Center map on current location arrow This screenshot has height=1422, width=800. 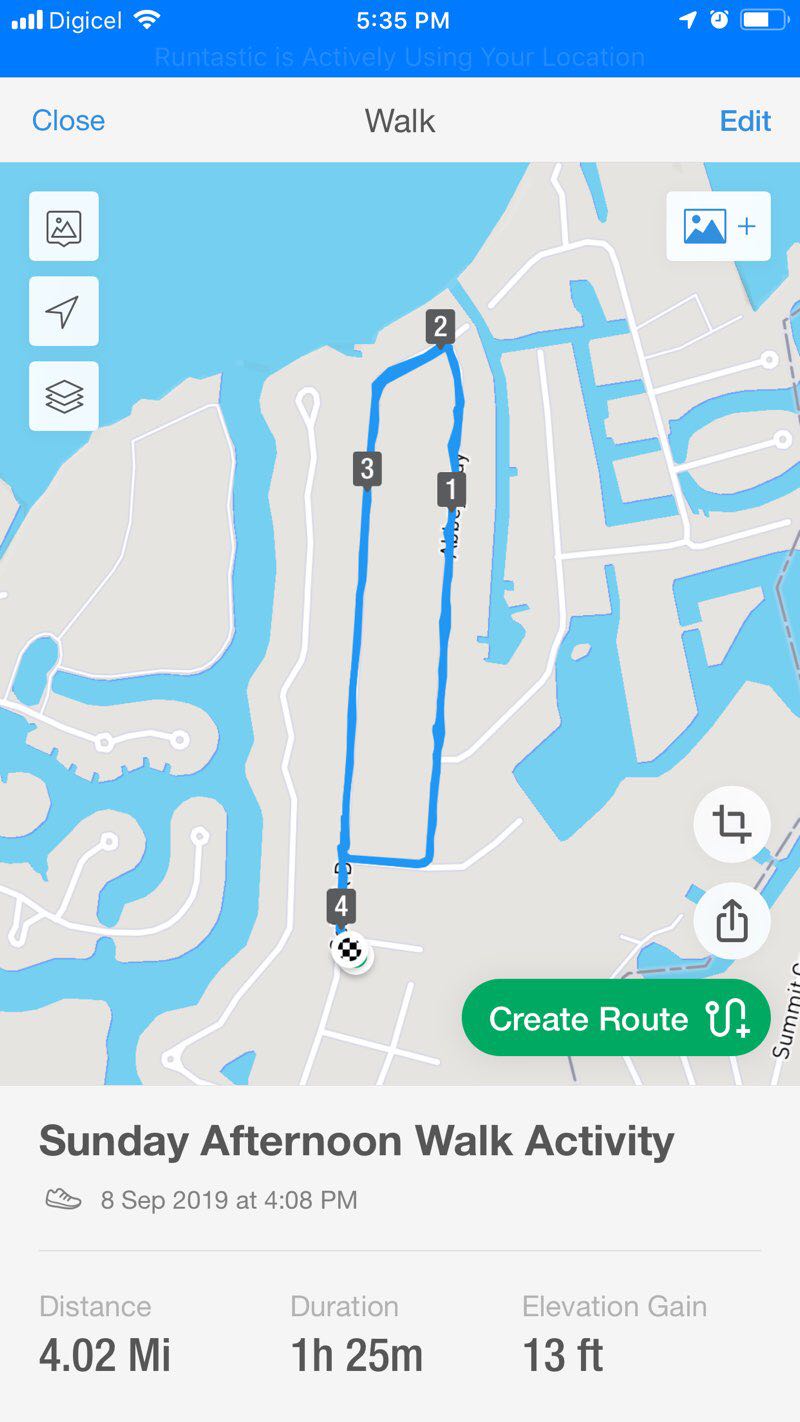[64, 312]
